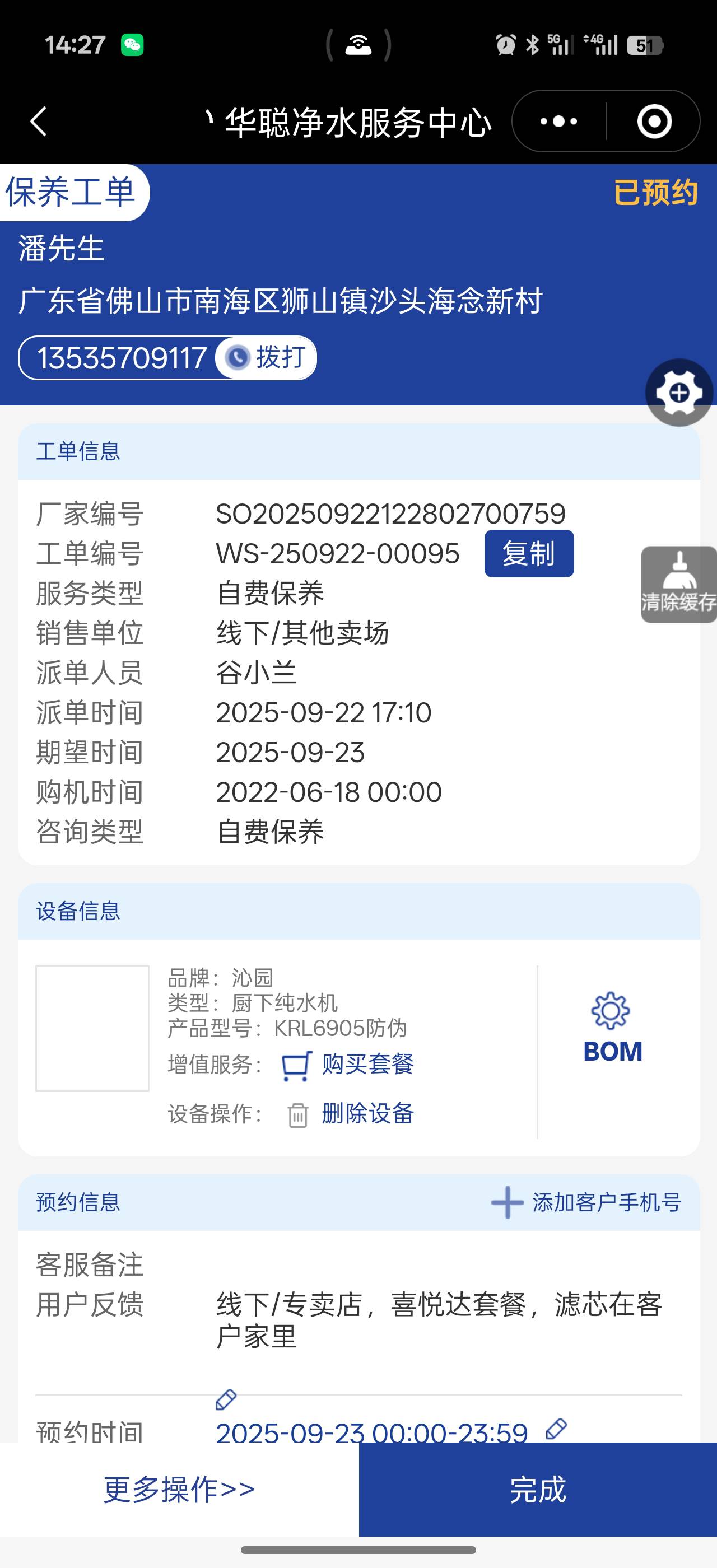Copy the work order number with 复制
Screen dimensions: 717x1568
coord(528,553)
